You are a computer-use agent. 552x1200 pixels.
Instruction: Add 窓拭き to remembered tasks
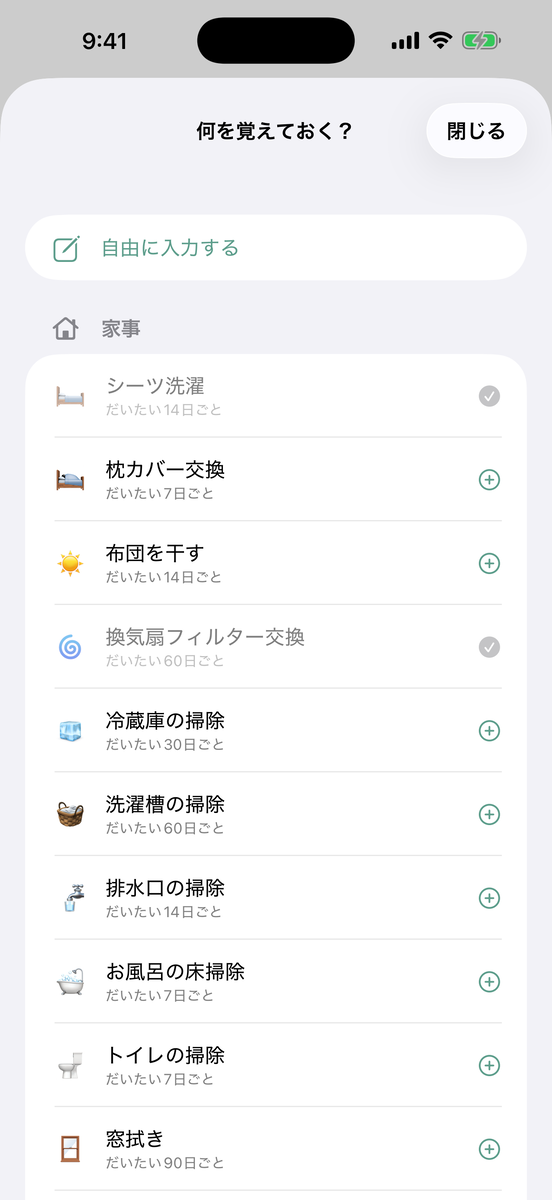(x=489, y=1149)
